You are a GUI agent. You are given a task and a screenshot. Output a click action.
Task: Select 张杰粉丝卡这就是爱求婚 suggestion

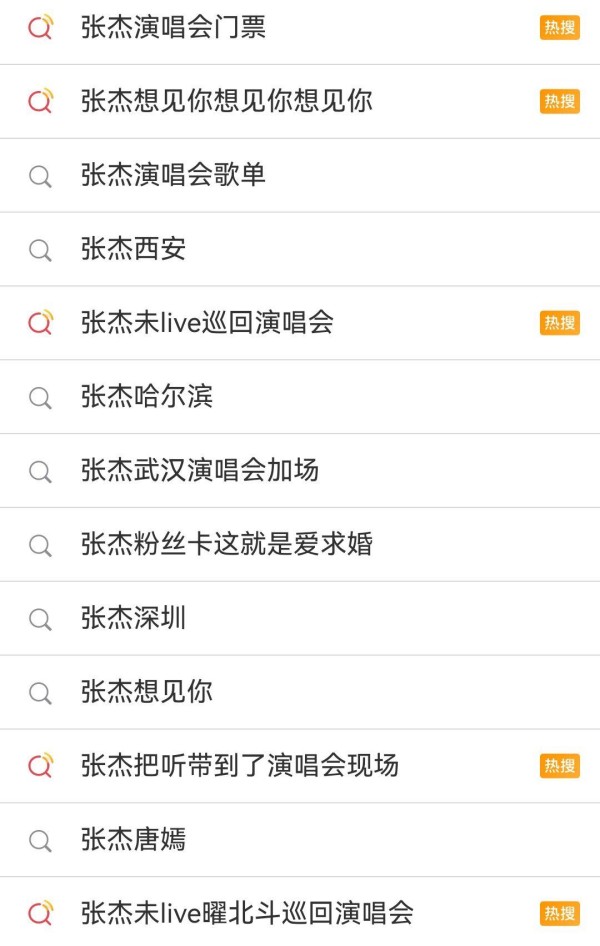(226, 544)
